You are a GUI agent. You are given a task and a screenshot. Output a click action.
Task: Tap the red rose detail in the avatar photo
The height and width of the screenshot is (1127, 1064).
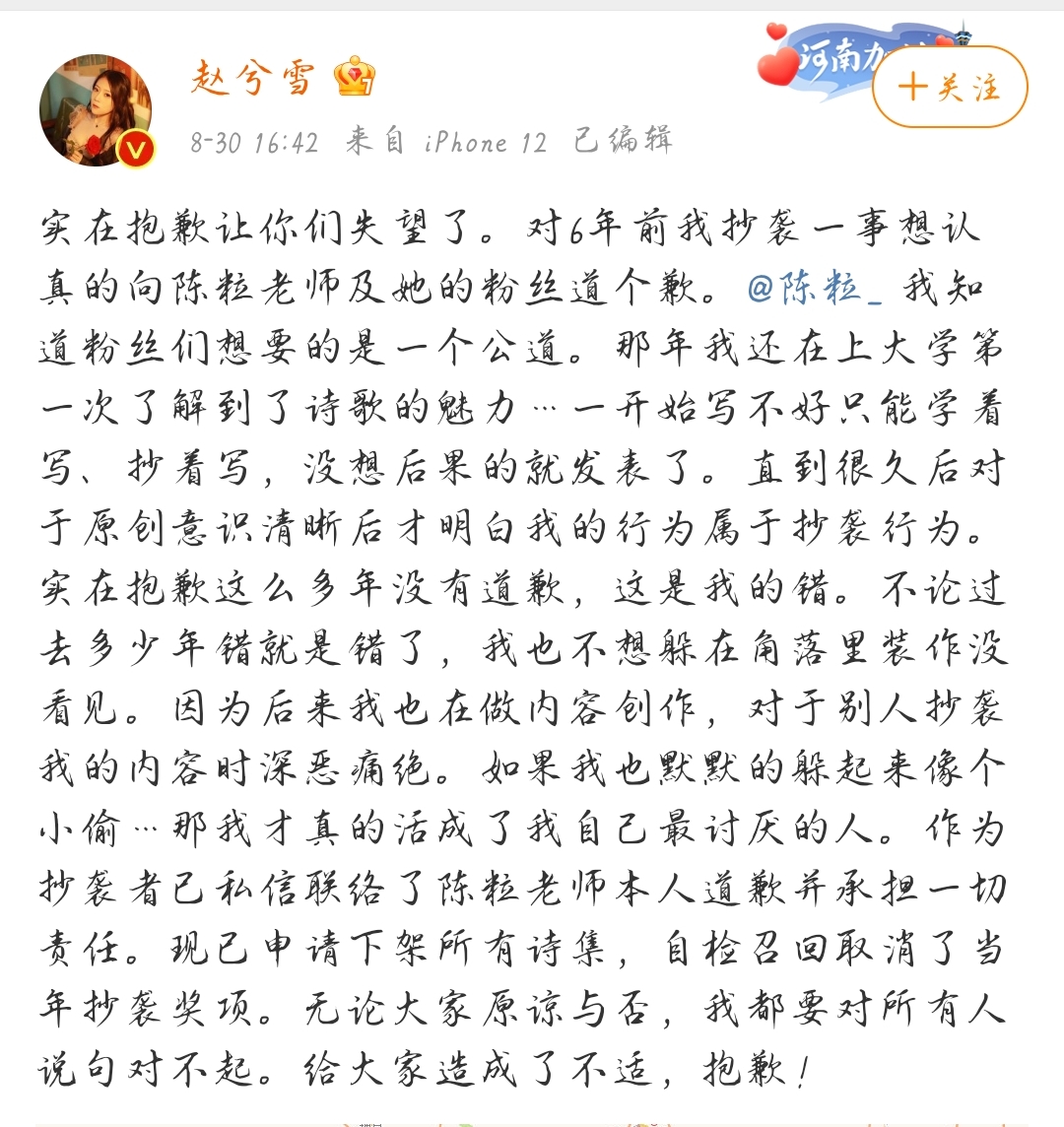(x=92, y=145)
